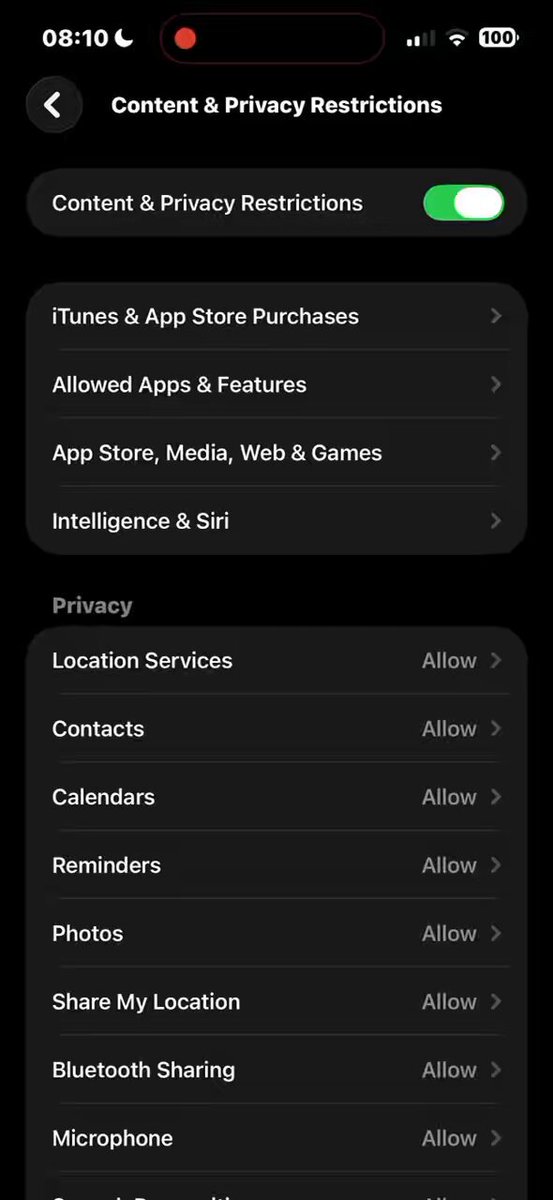
Task: Tap the Reminders row
Action: [x=277, y=865]
